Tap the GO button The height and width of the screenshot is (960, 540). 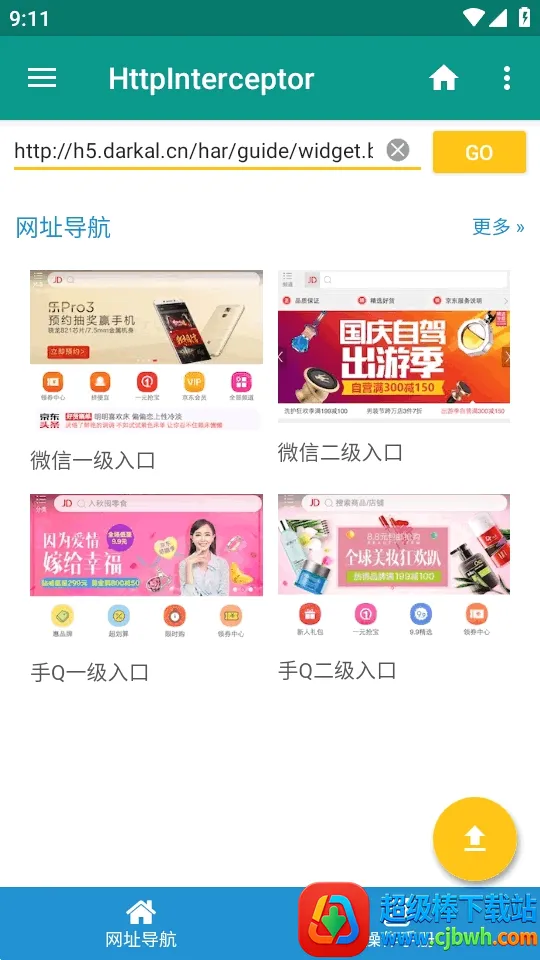479,152
